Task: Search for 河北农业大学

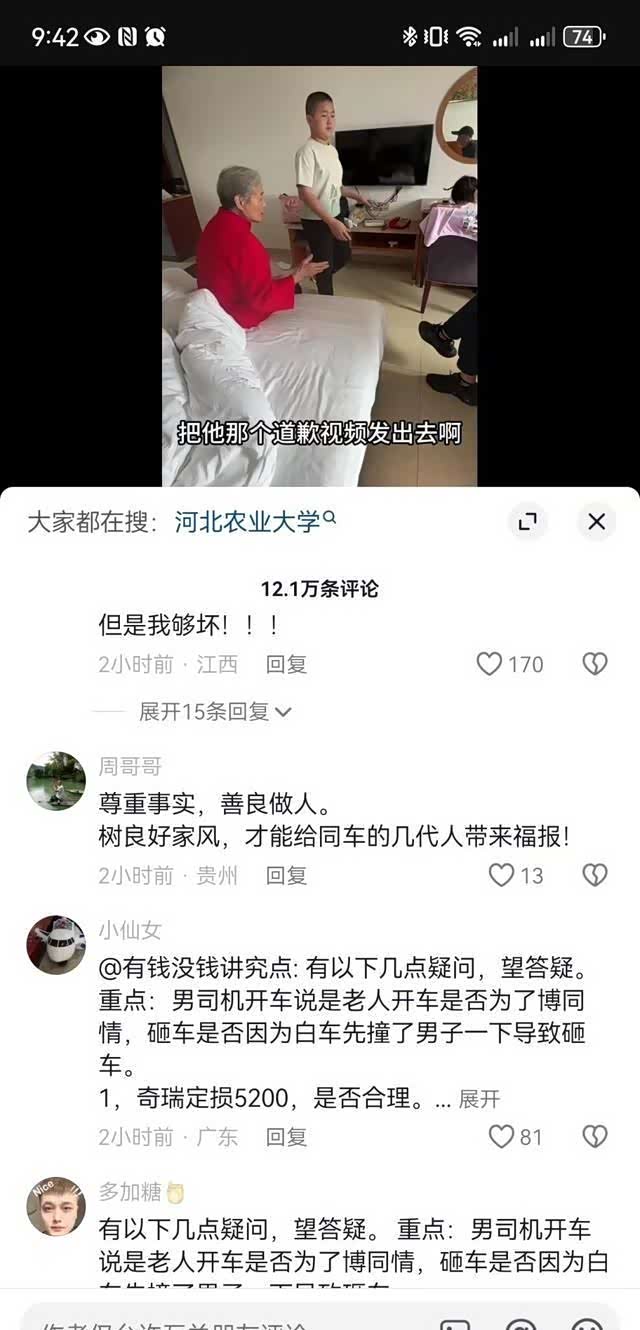Action: click(256, 521)
